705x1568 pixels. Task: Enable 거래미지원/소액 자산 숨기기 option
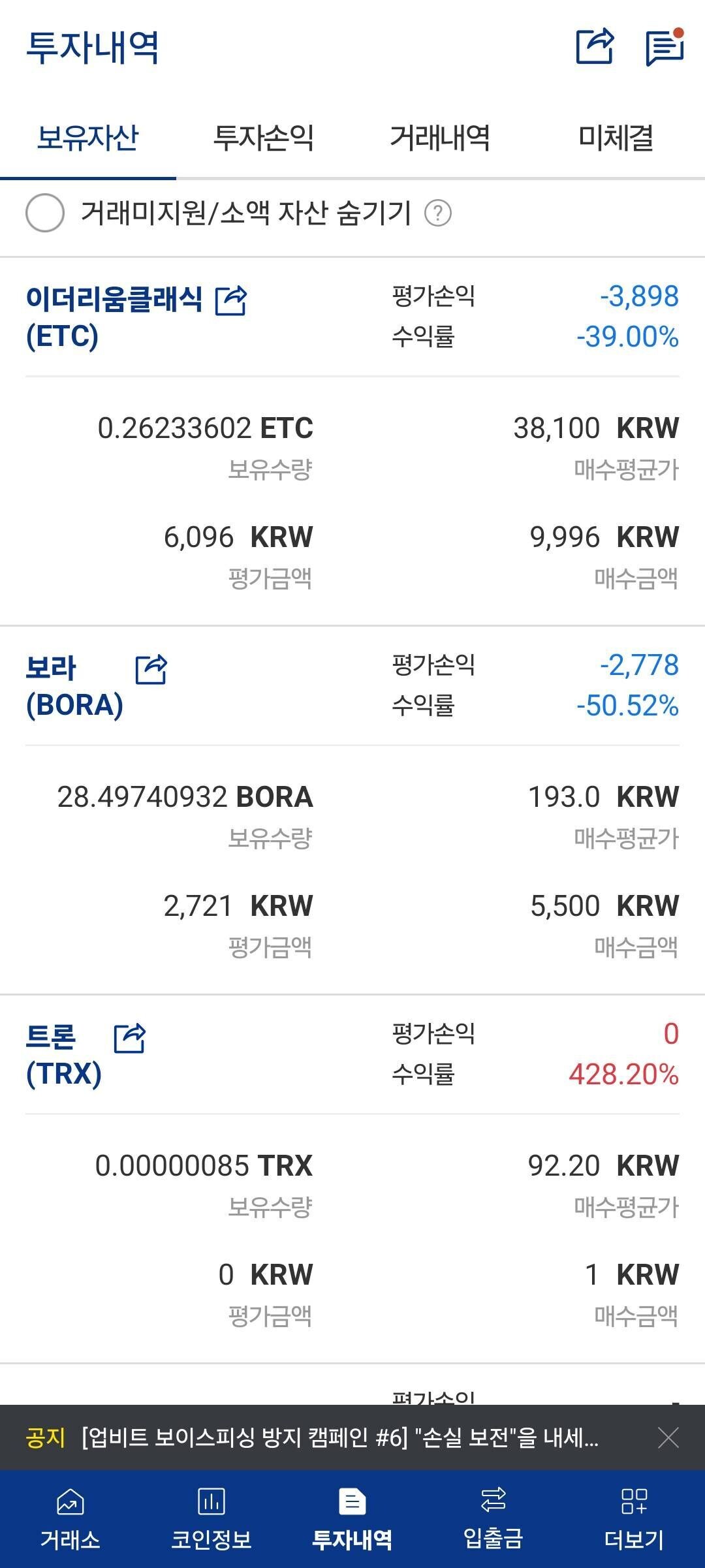tap(44, 213)
